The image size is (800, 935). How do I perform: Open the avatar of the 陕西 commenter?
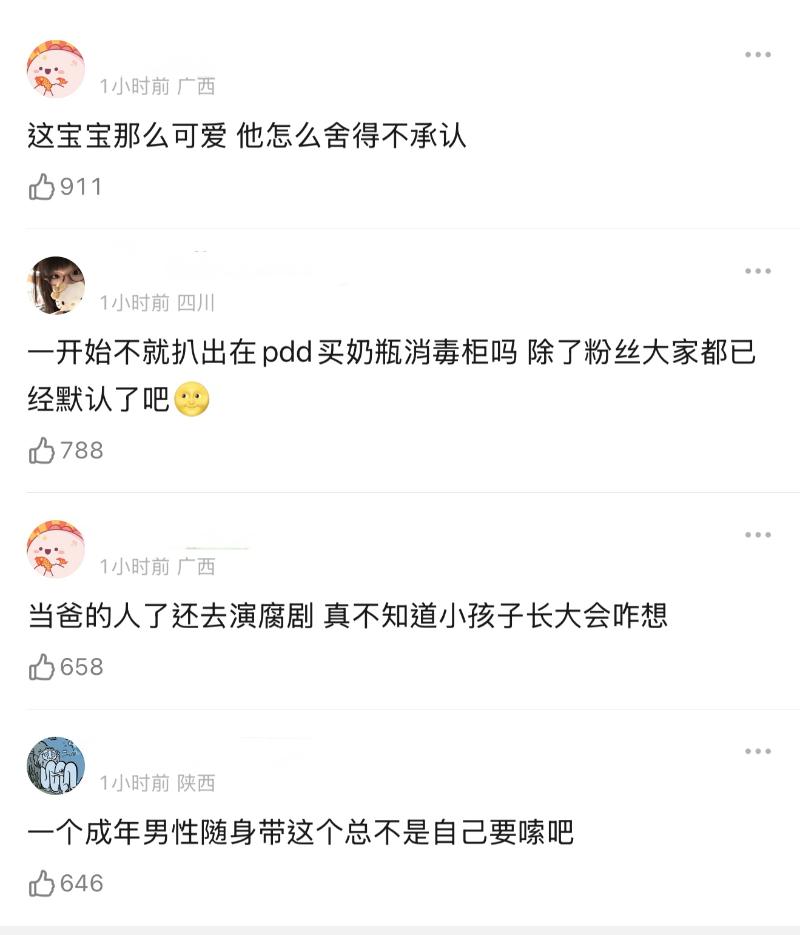(56, 765)
